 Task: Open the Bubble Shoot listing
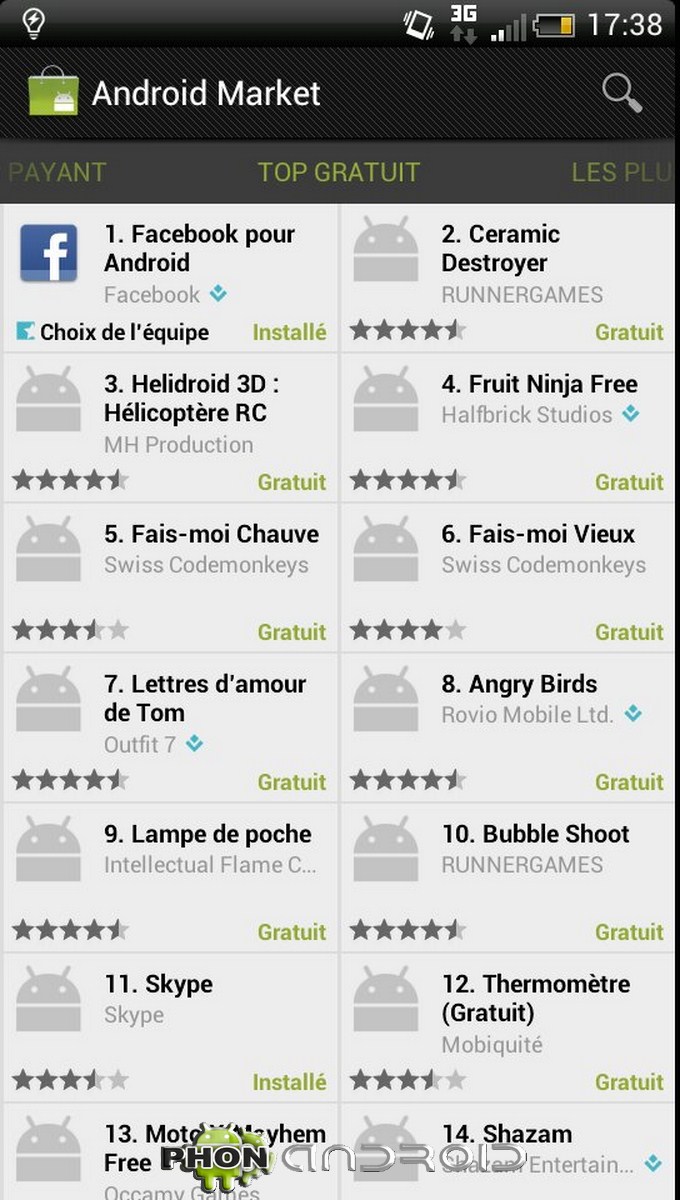coord(508,877)
